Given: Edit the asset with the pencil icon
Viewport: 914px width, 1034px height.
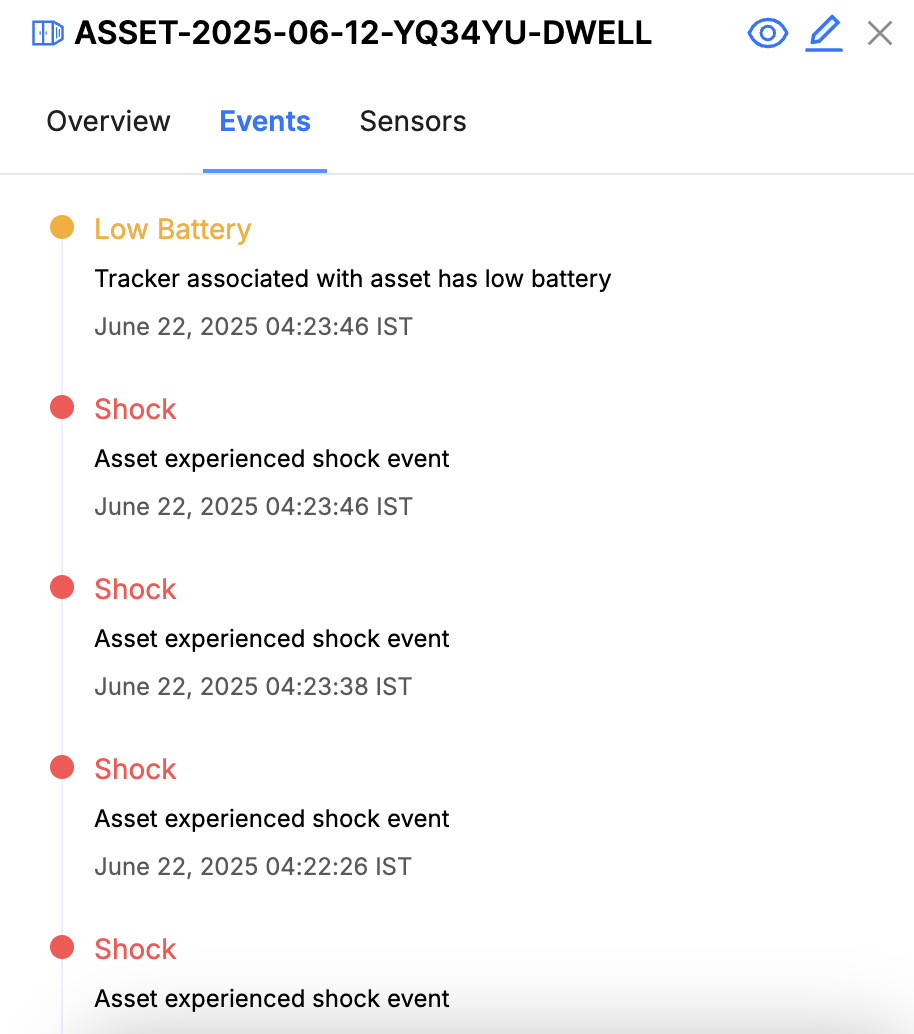Looking at the screenshot, I should tap(824, 34).
